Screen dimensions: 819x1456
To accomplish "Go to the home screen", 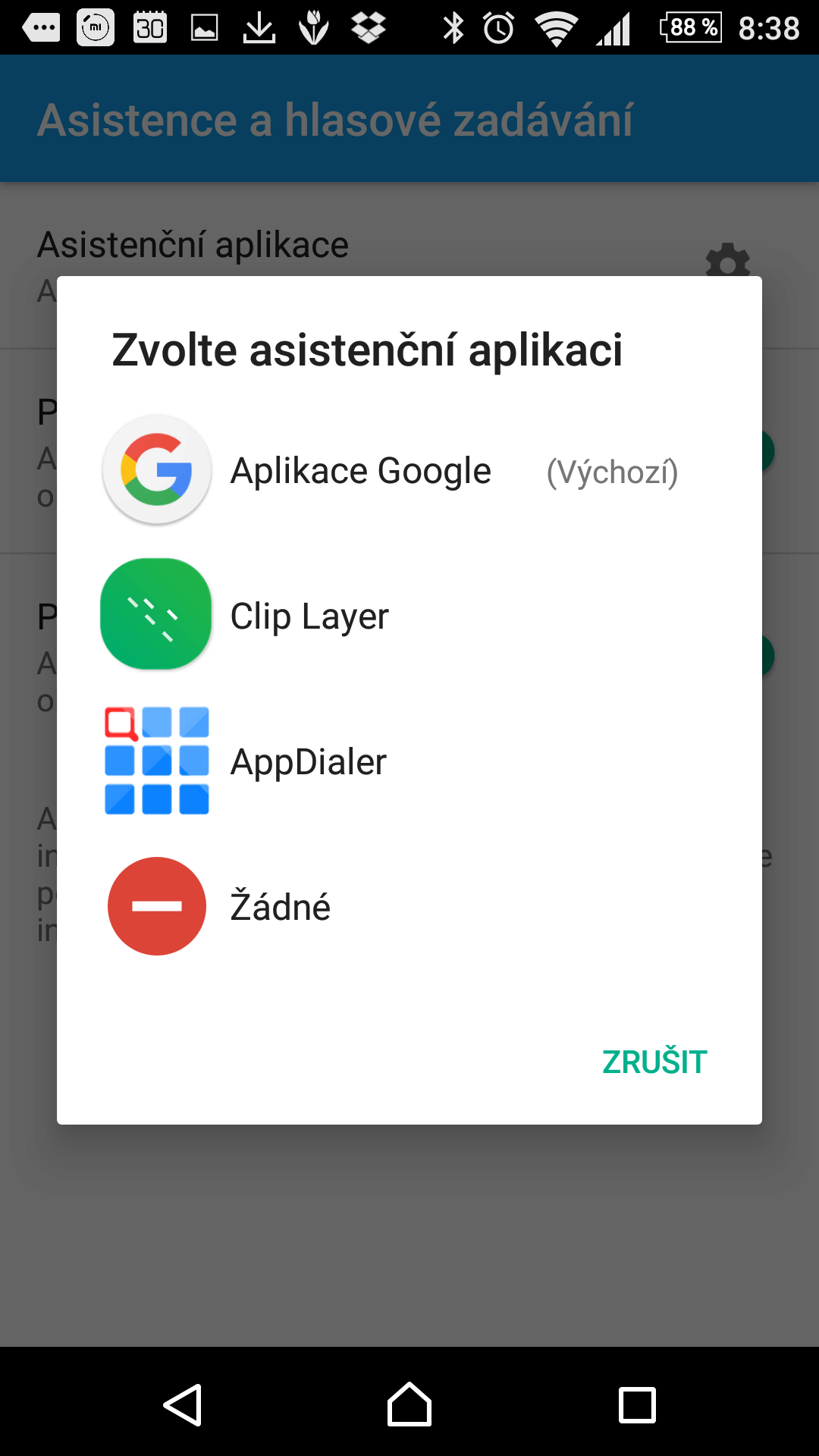I will tap(409, 1405).
